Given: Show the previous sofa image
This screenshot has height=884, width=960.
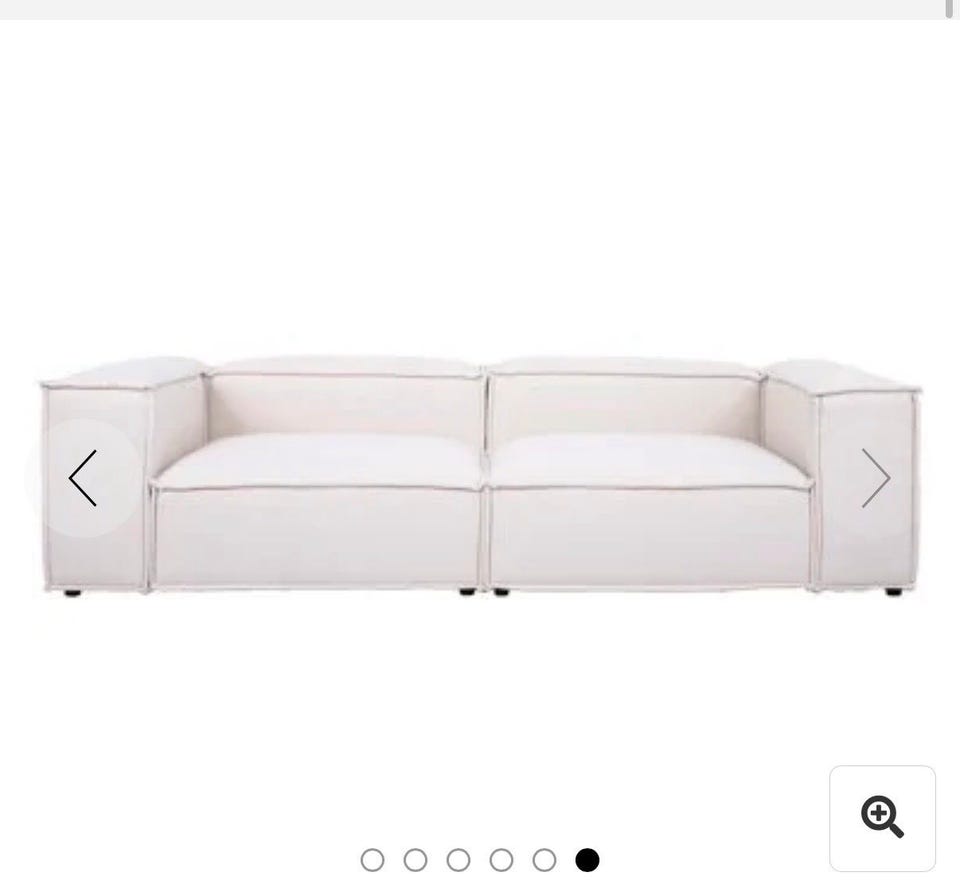Looking at the screenshot, I should (83, 479).
